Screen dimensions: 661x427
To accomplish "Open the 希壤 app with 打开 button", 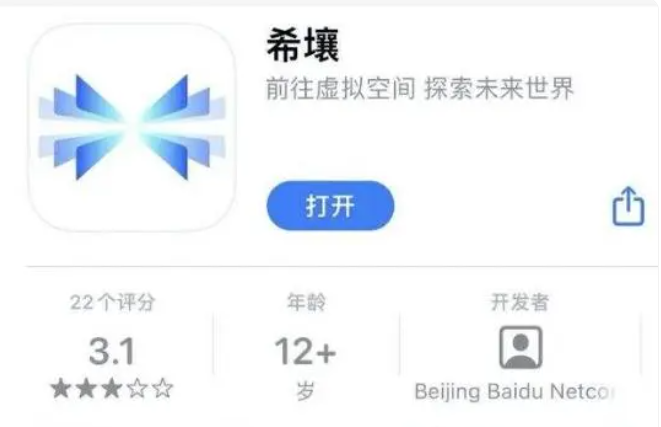I will [329, 207].
